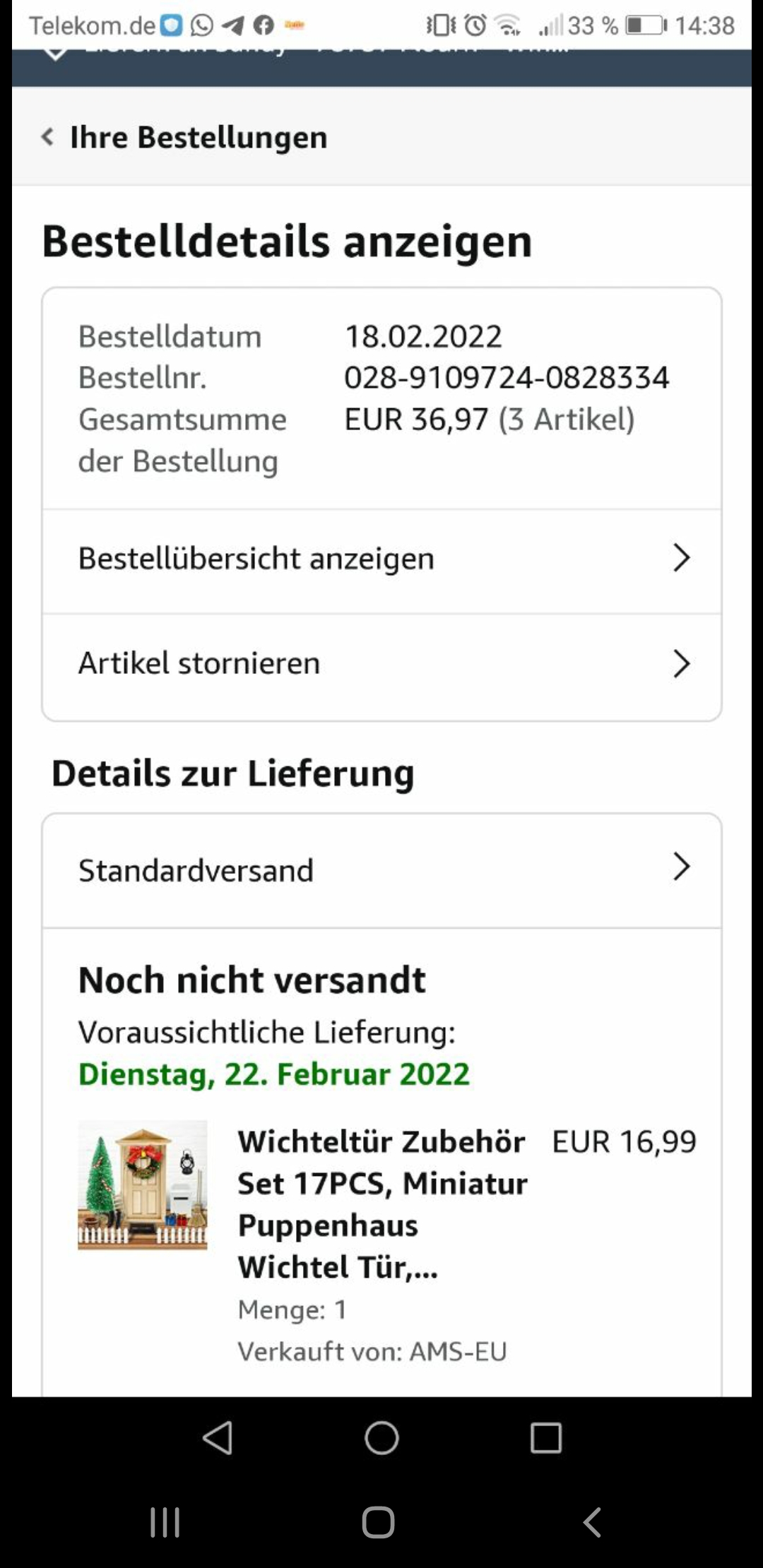Open recent apps square button
The width and height of the screenshot is (763, 1568).
545,1437
